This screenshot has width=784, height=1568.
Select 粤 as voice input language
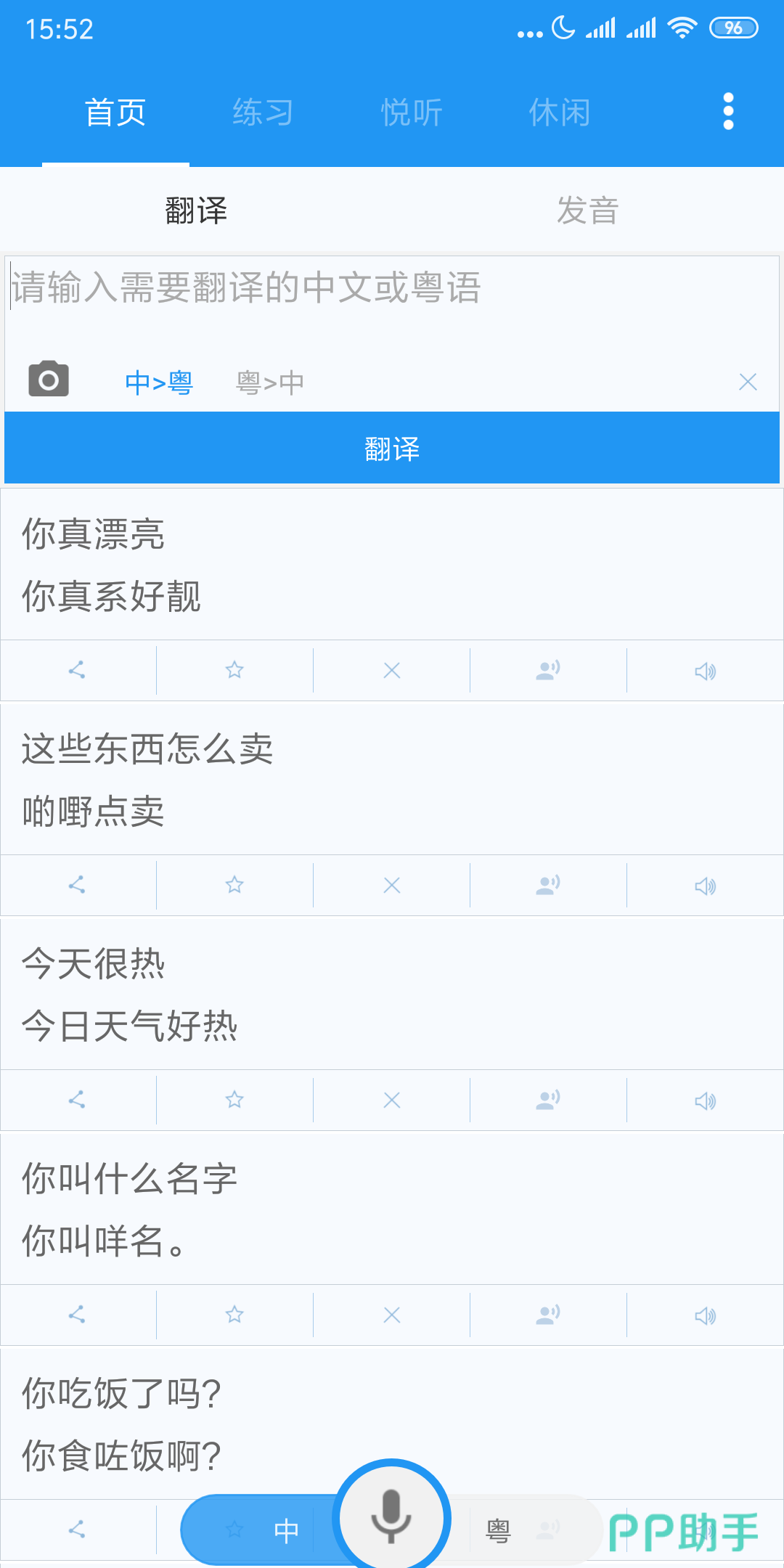tap(498, 1531)
